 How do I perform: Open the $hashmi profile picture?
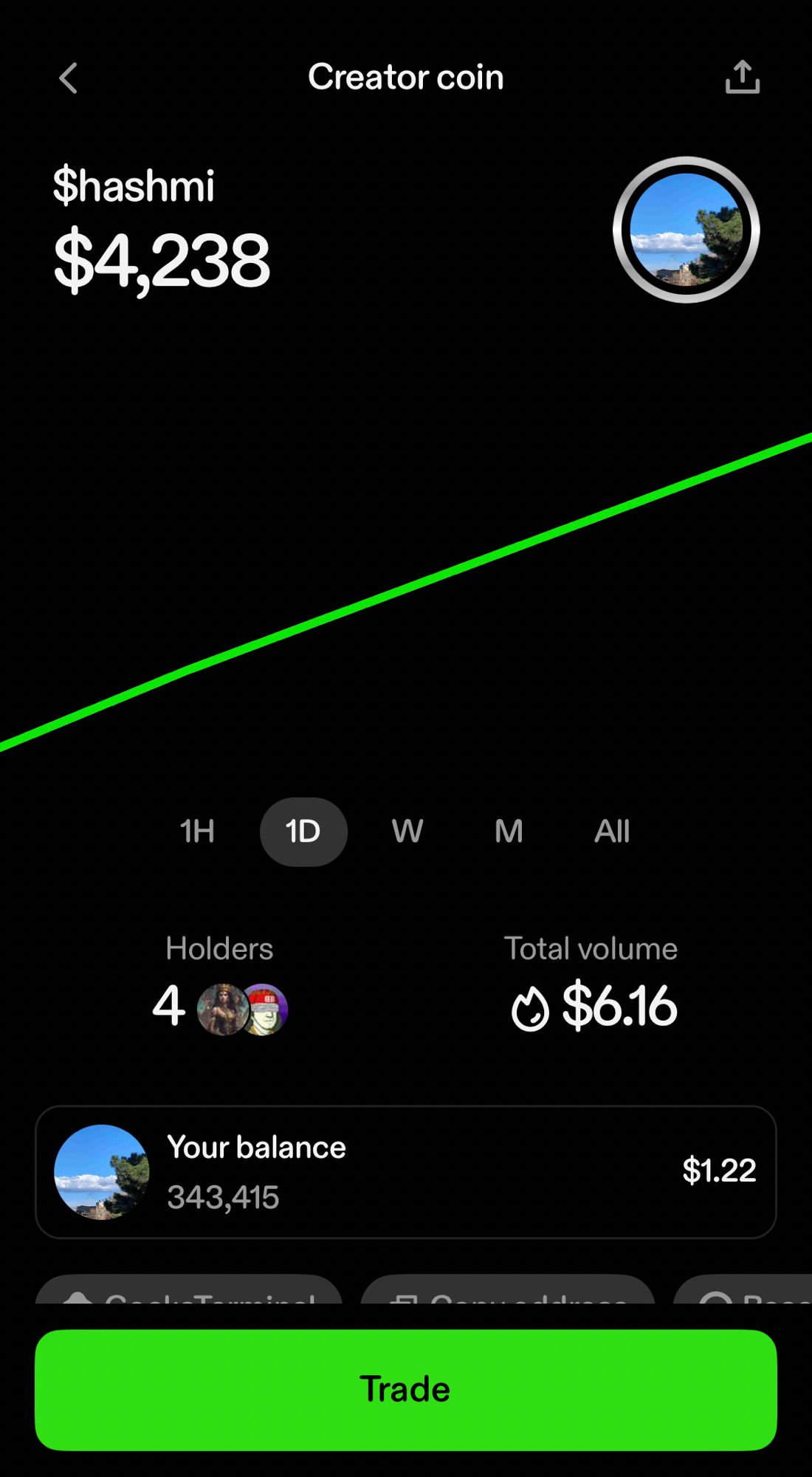[x=686, y=230]
